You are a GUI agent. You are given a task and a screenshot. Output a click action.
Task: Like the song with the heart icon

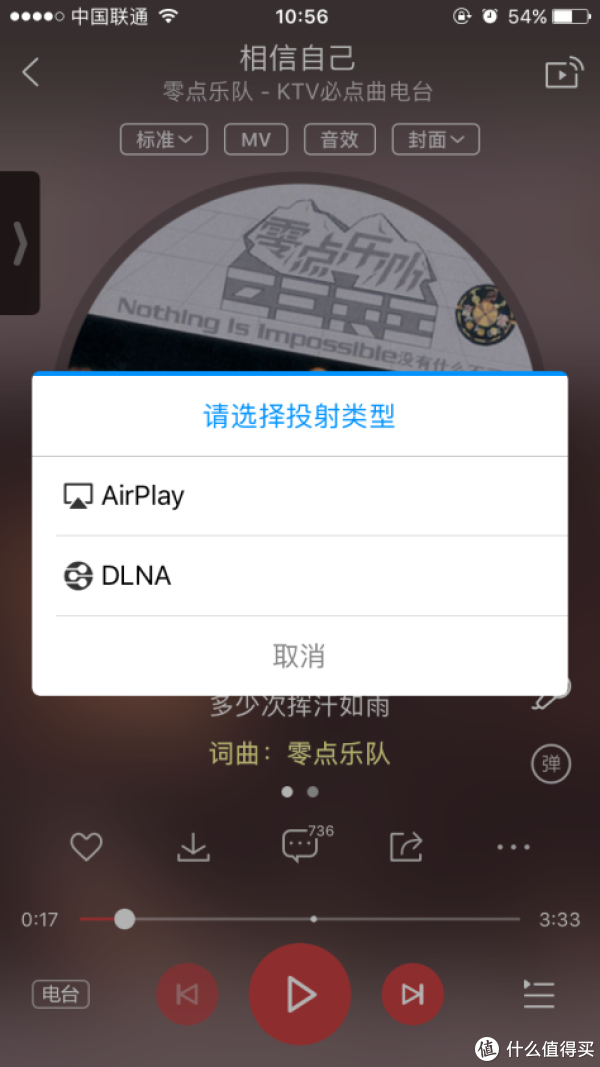[x=87, y=847]
